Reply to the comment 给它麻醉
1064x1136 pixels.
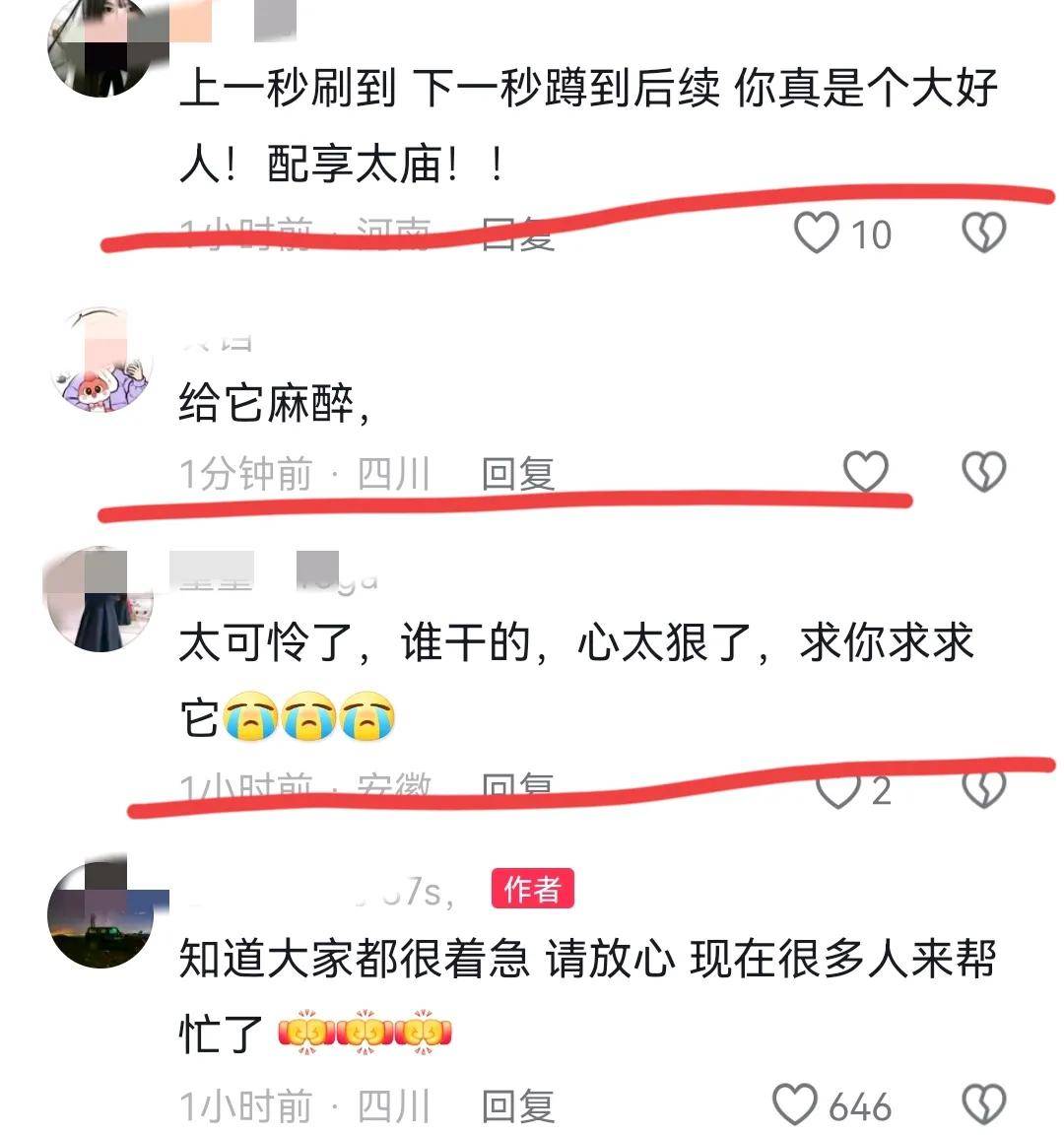click(x=518, y=474)
